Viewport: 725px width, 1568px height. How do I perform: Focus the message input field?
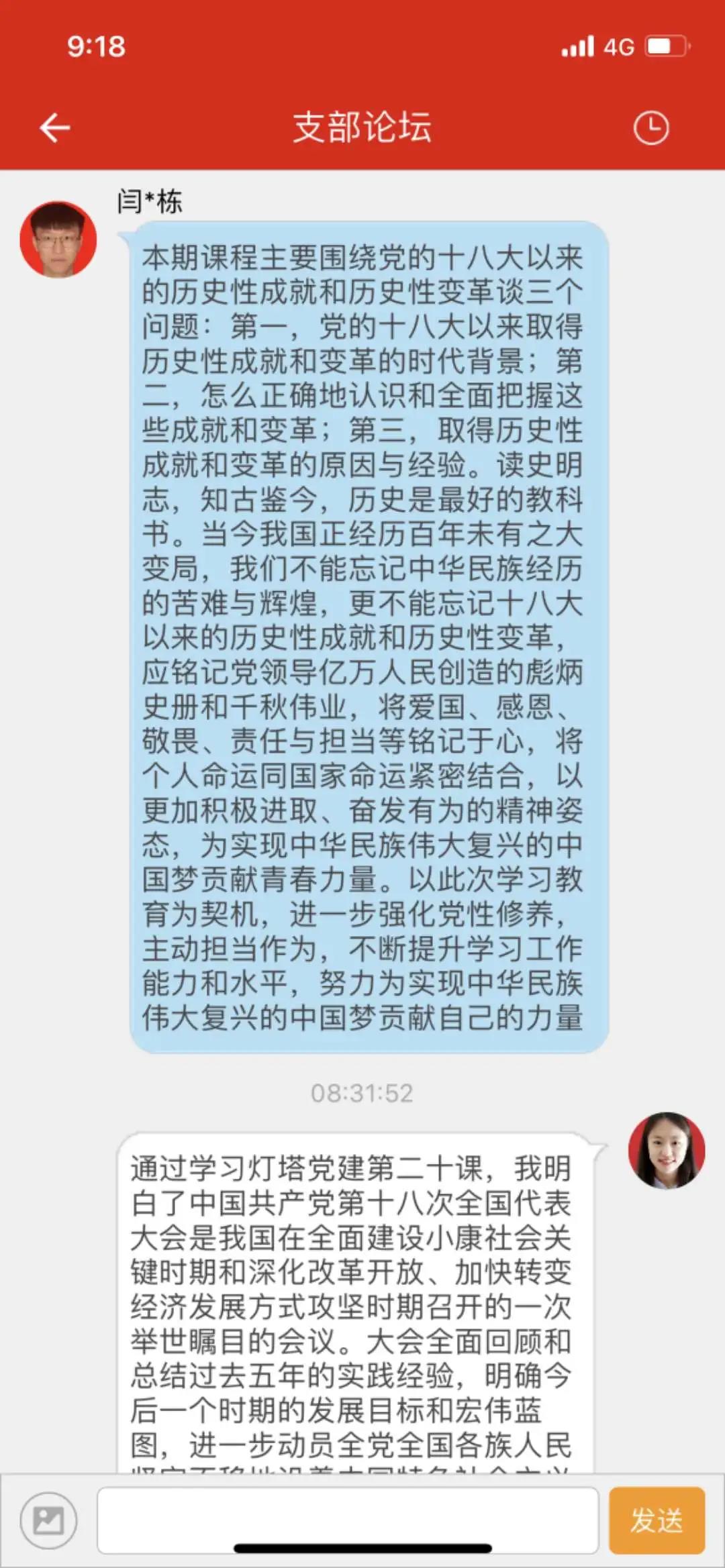click(347, 1520)
